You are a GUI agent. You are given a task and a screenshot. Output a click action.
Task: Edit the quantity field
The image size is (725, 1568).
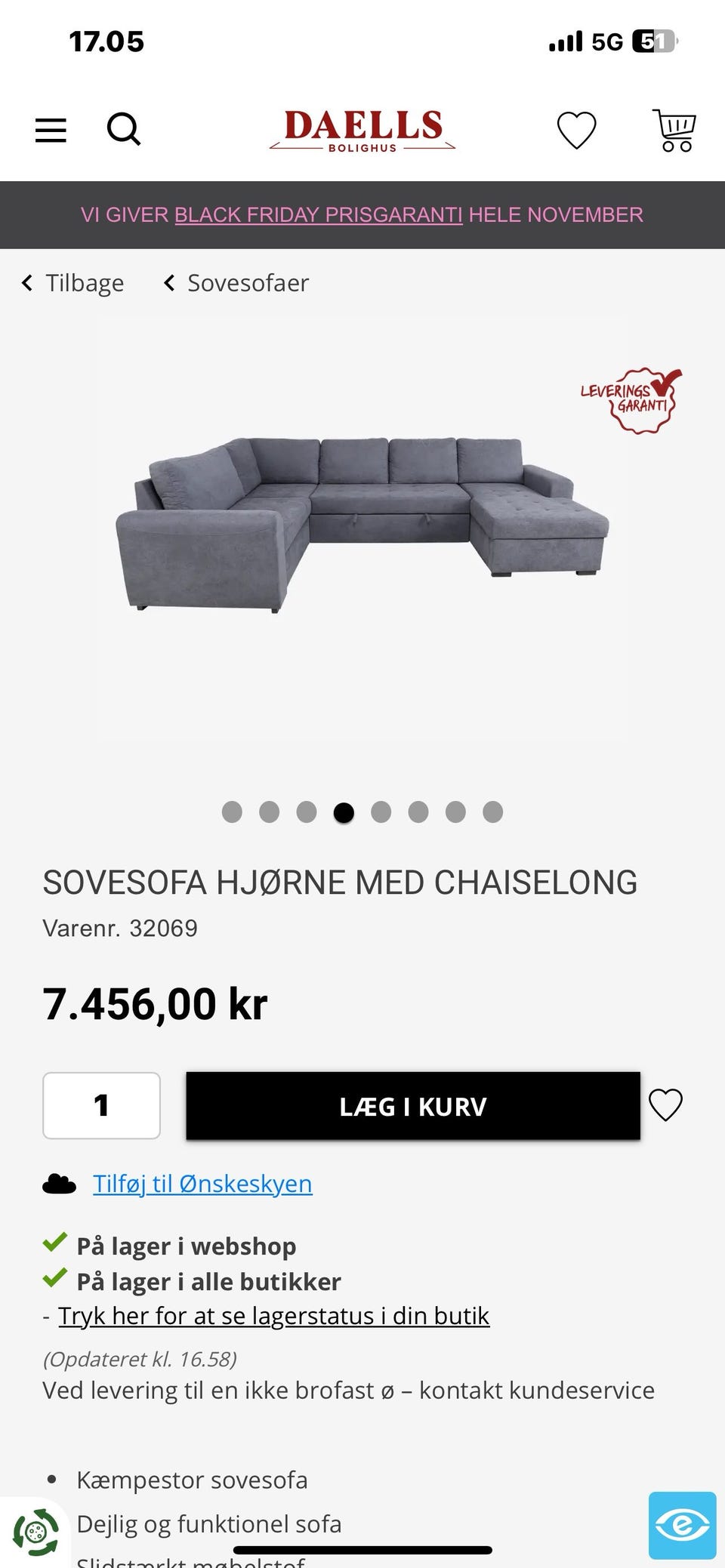(x=101, y=1105)
